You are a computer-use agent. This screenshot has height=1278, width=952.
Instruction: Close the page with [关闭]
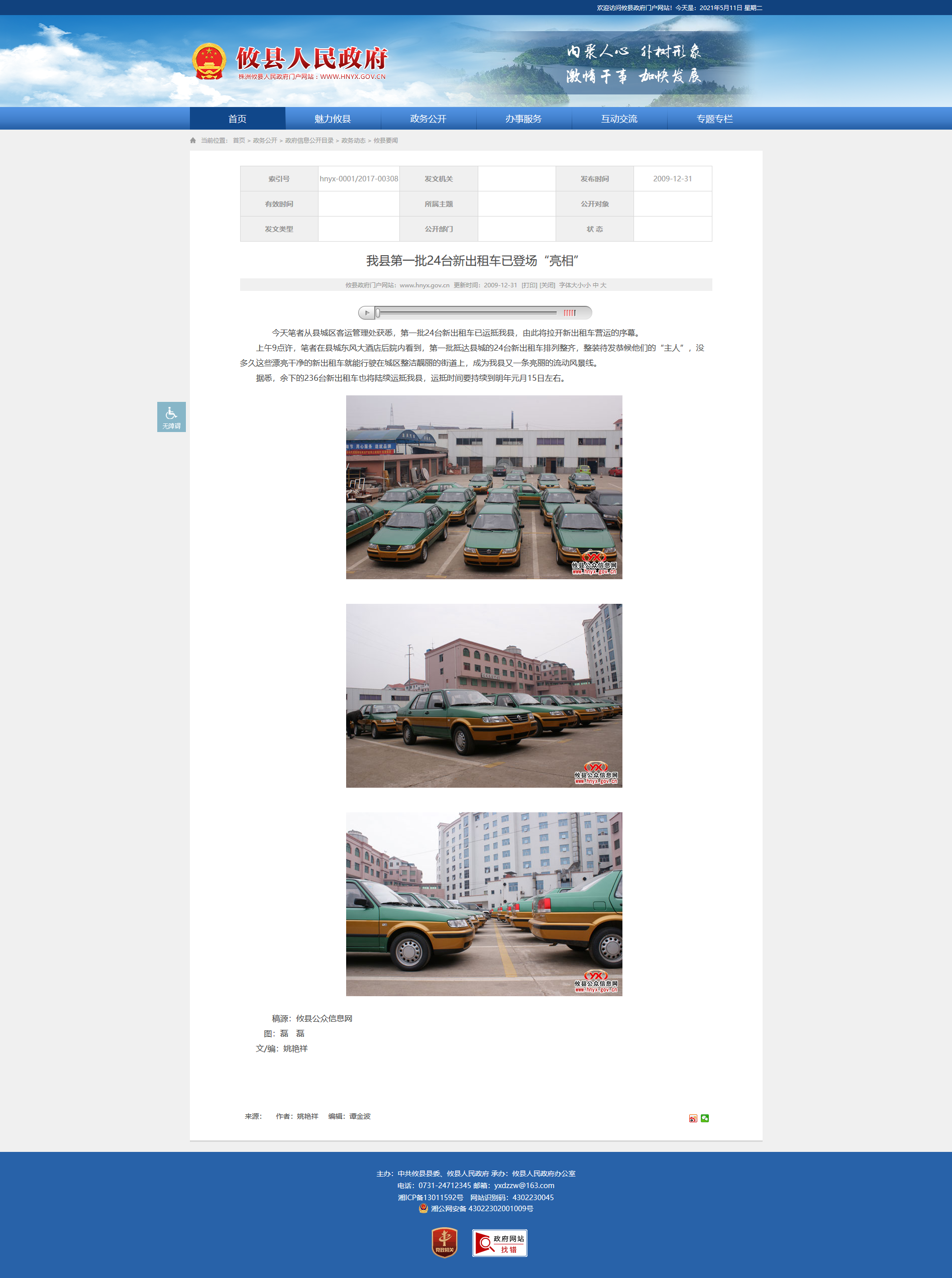[x=547, y=285]
